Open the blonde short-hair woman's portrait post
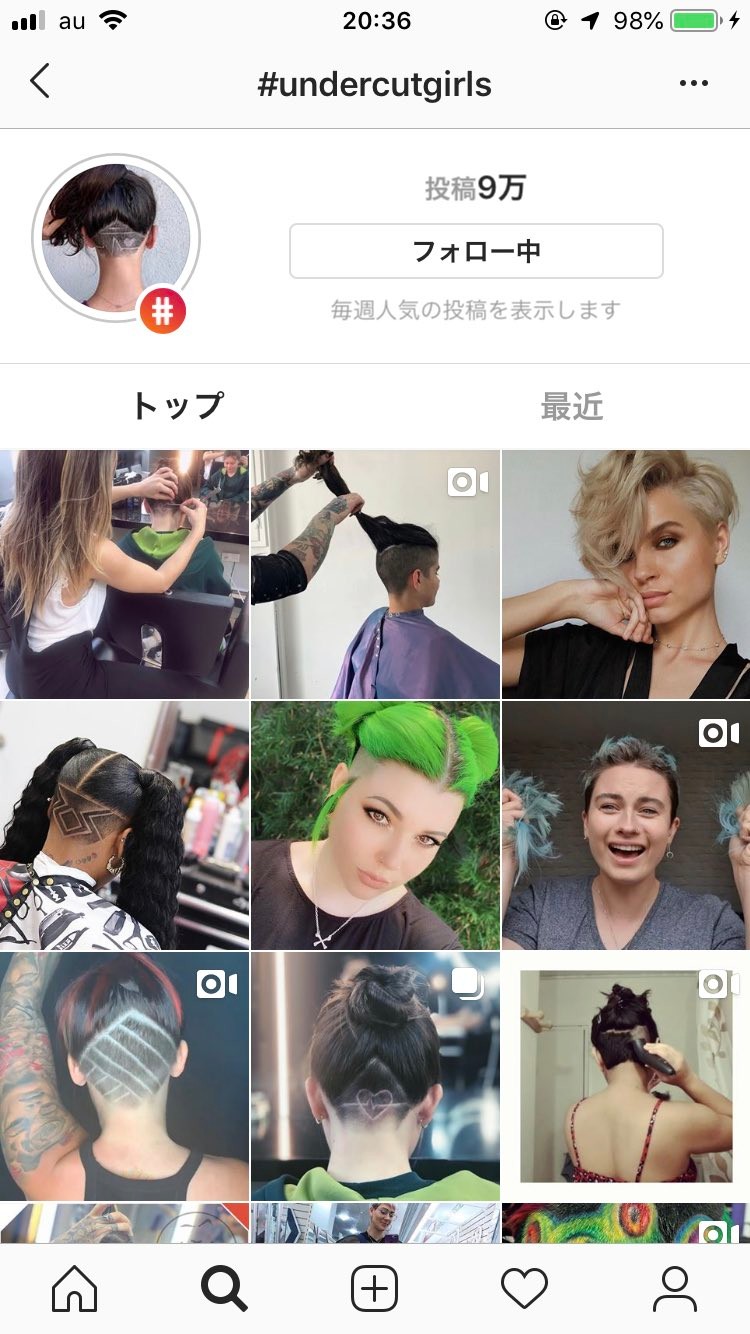The width and height of the screenshot is (750, 1334). pos(626,574)
